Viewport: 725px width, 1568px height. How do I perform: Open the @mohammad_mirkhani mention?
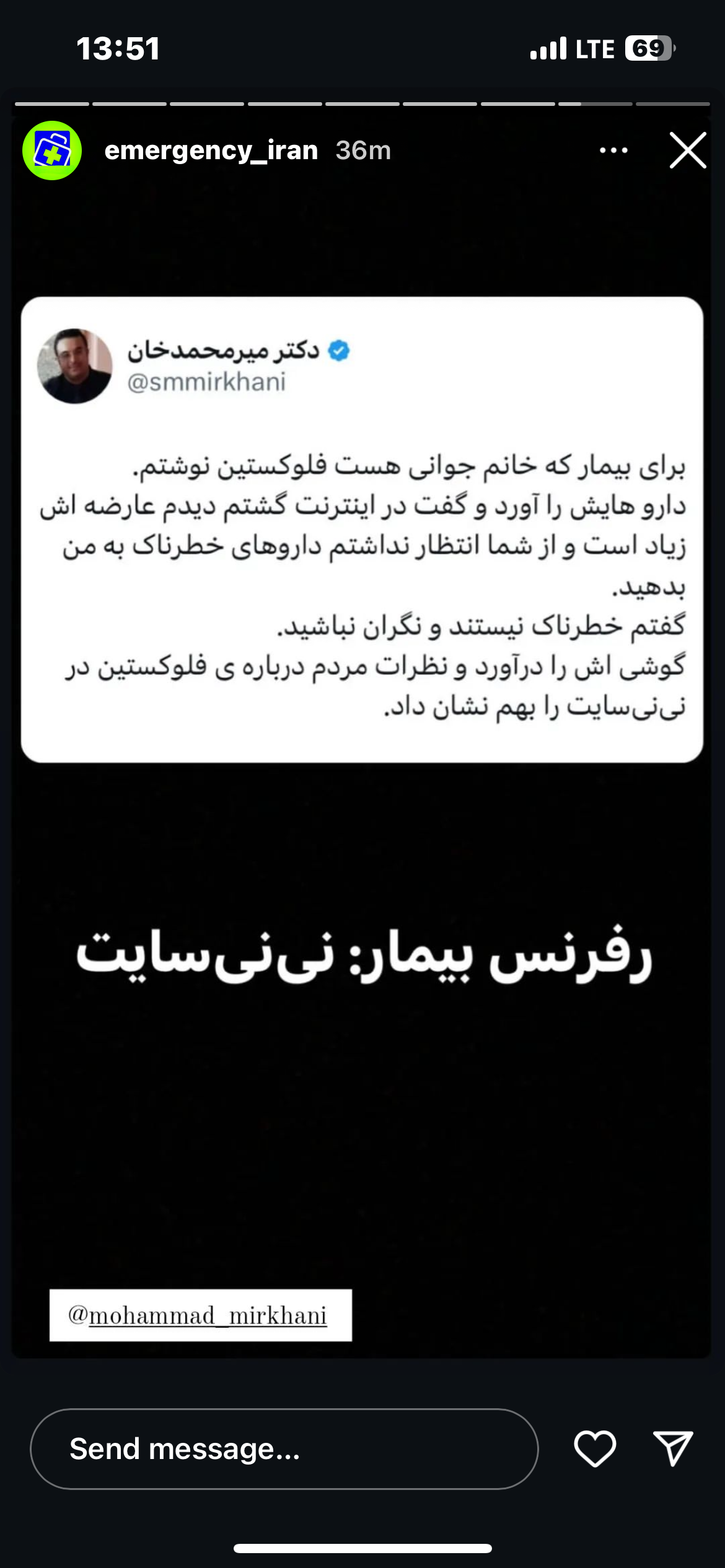point(200,1315)
